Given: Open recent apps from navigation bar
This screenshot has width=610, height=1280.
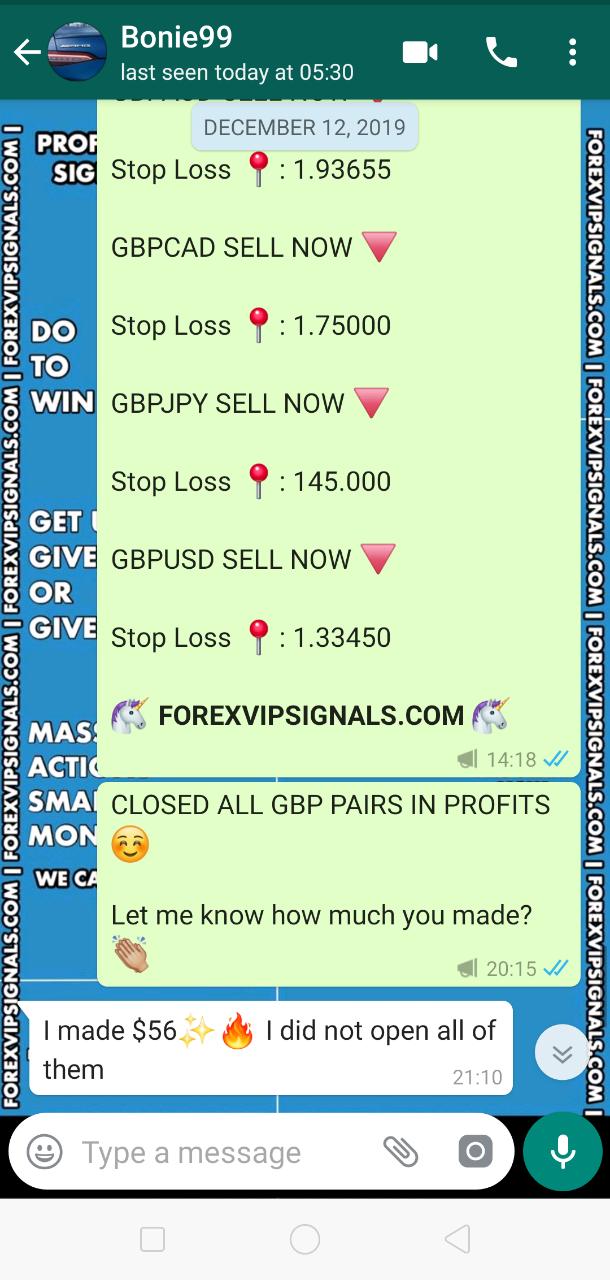Looking at the screenshot, I should pos(153,1240).
